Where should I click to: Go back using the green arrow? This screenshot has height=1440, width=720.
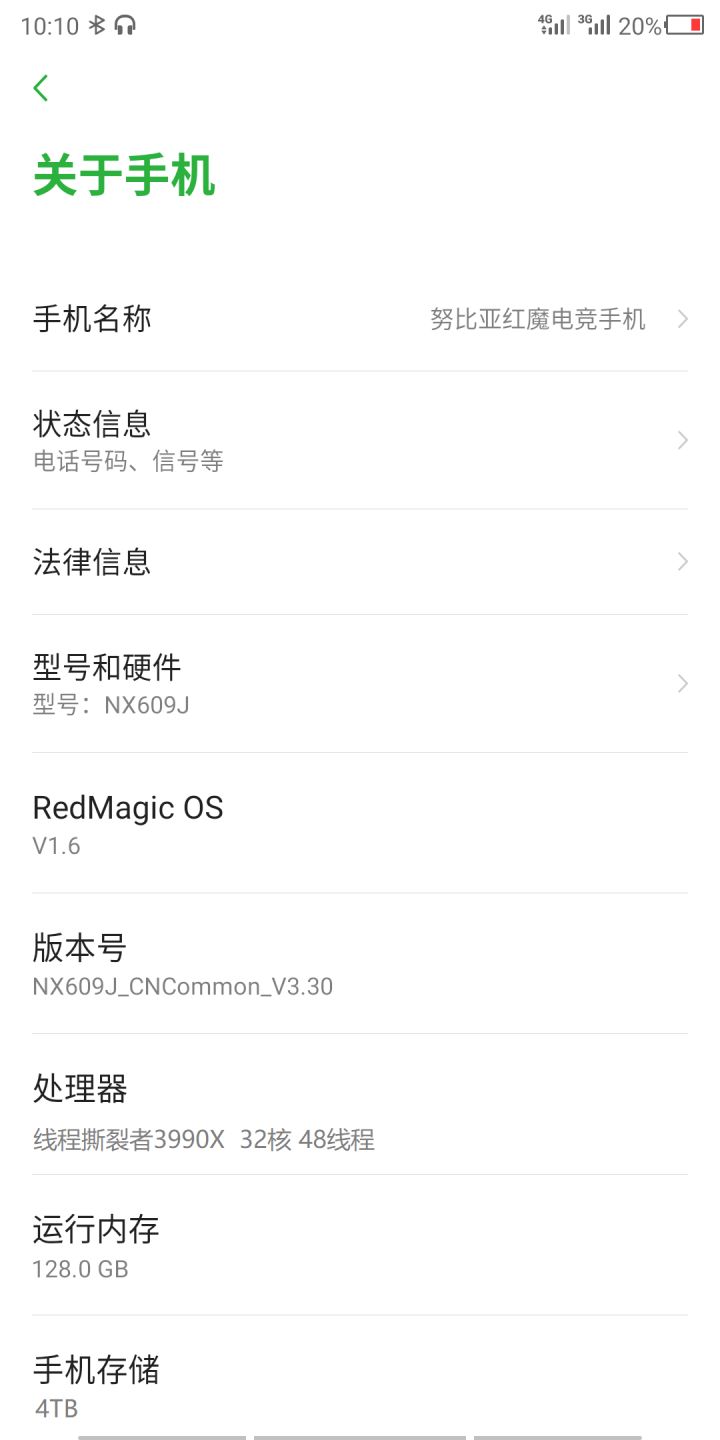point(41,88)
